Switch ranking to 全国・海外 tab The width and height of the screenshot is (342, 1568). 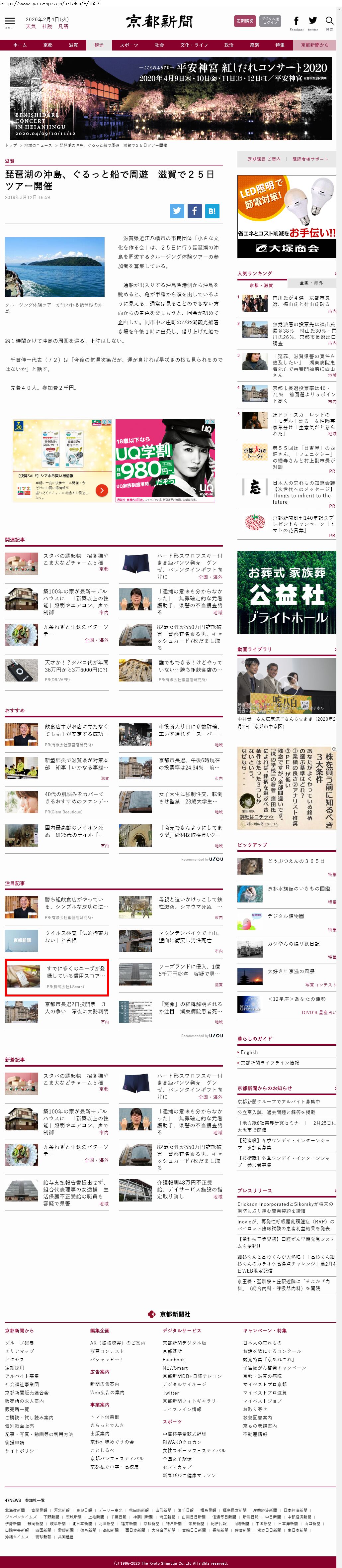click(311, 283)
